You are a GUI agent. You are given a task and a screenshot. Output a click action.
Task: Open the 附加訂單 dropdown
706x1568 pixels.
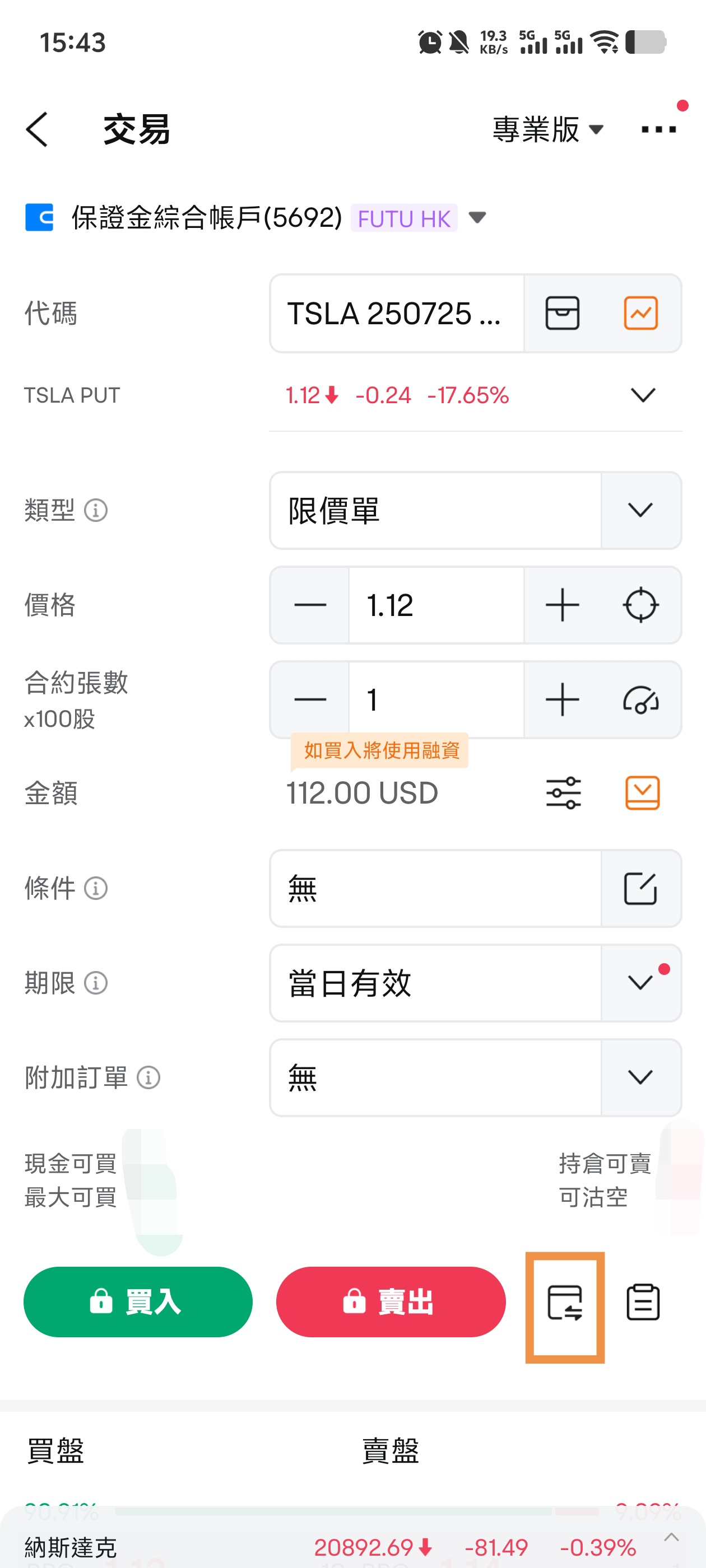click(x=640, y=1077)
